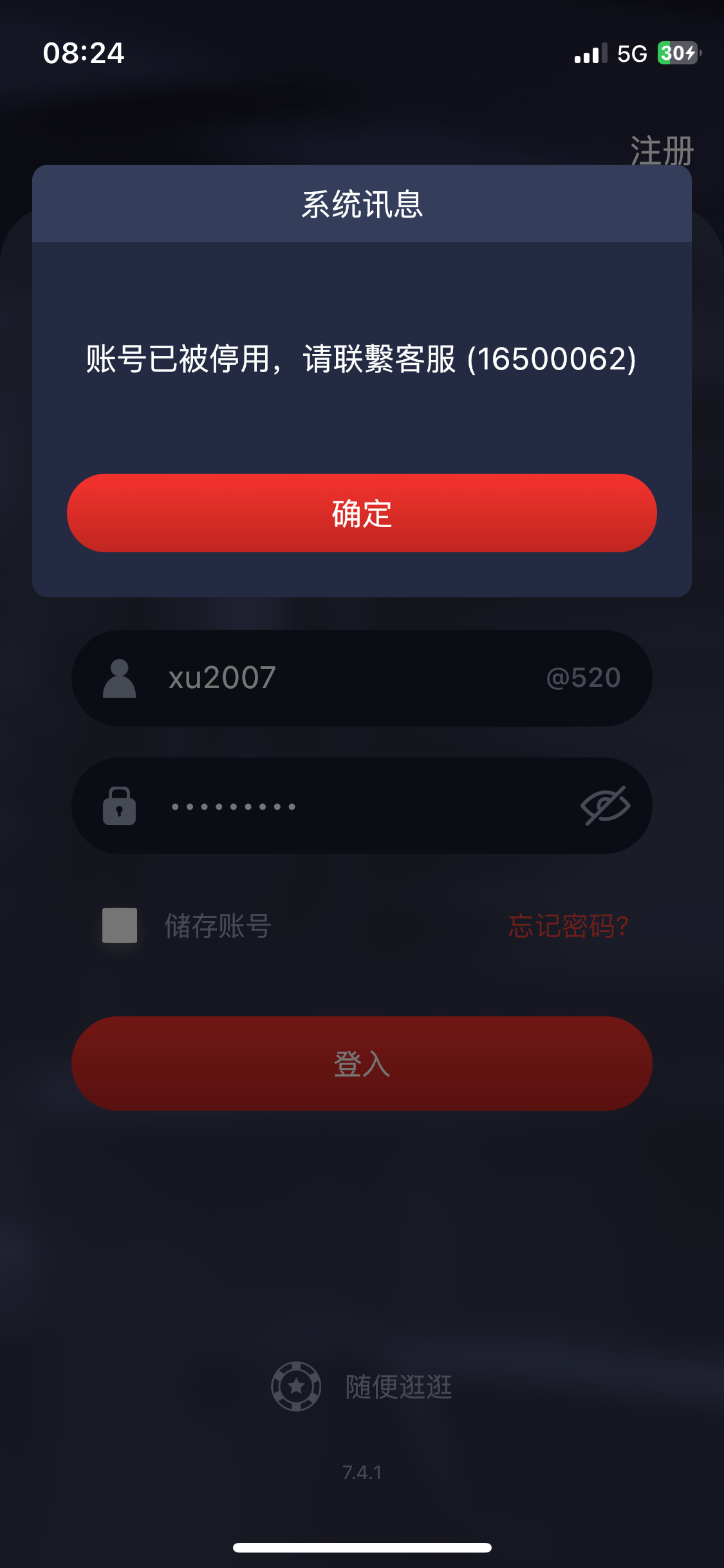Image resolution: width=724 pixels, height=1568 pixels.
Task: Open the 注册 register page
Action: pyautogui.click(x=661, y=151)
